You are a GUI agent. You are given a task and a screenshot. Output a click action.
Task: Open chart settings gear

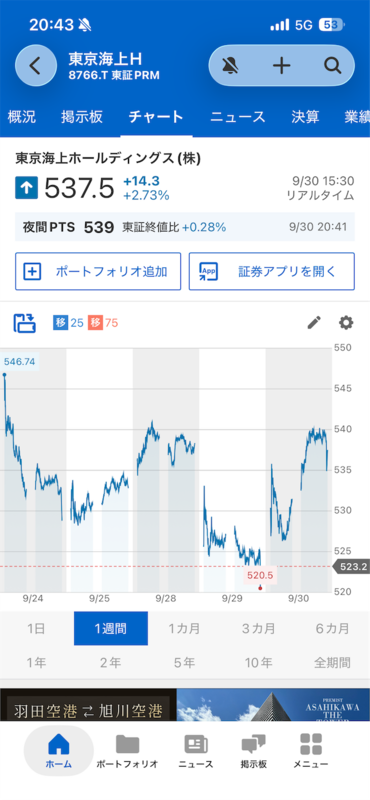(x=346, y=322)
